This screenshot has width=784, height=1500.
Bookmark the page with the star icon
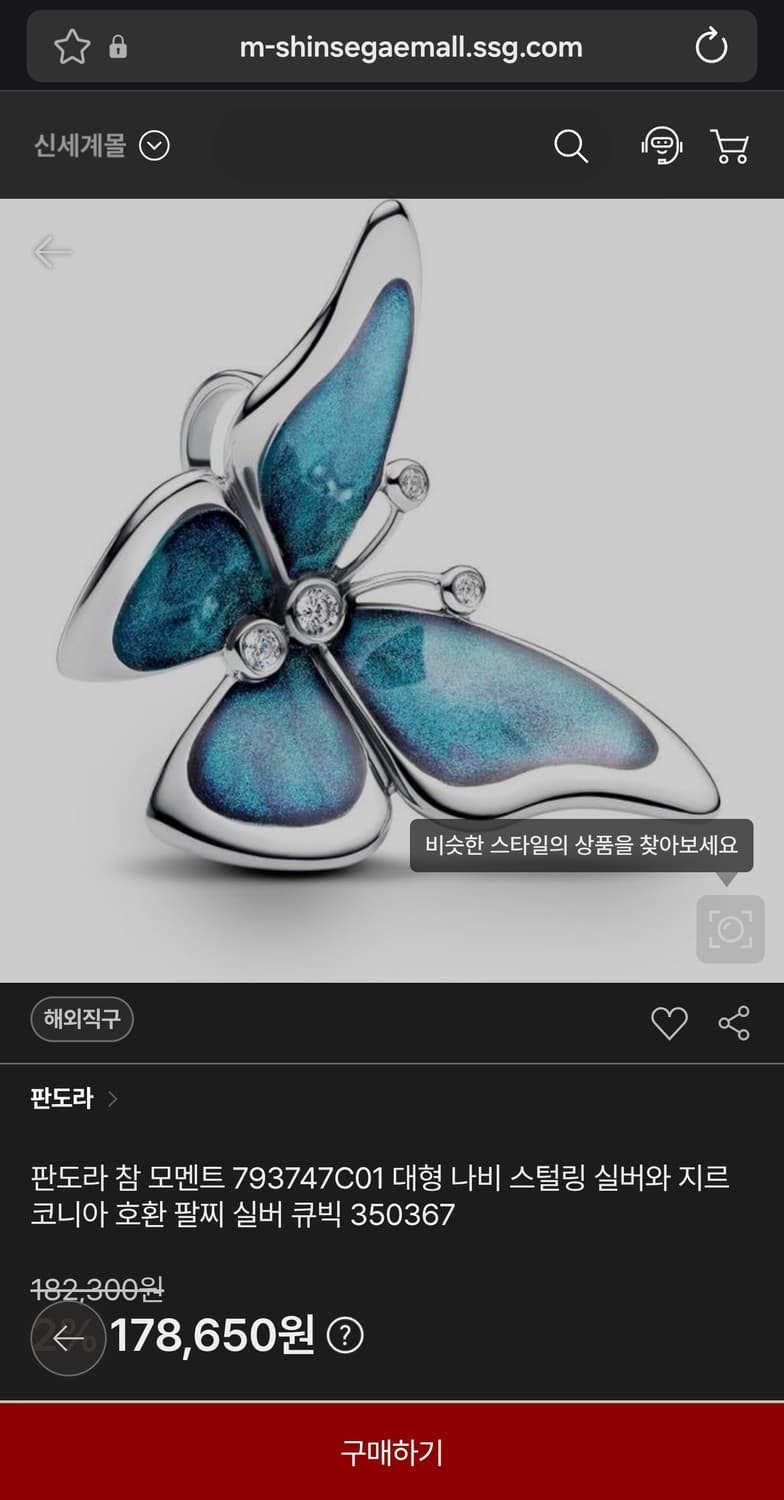[72, 46]
